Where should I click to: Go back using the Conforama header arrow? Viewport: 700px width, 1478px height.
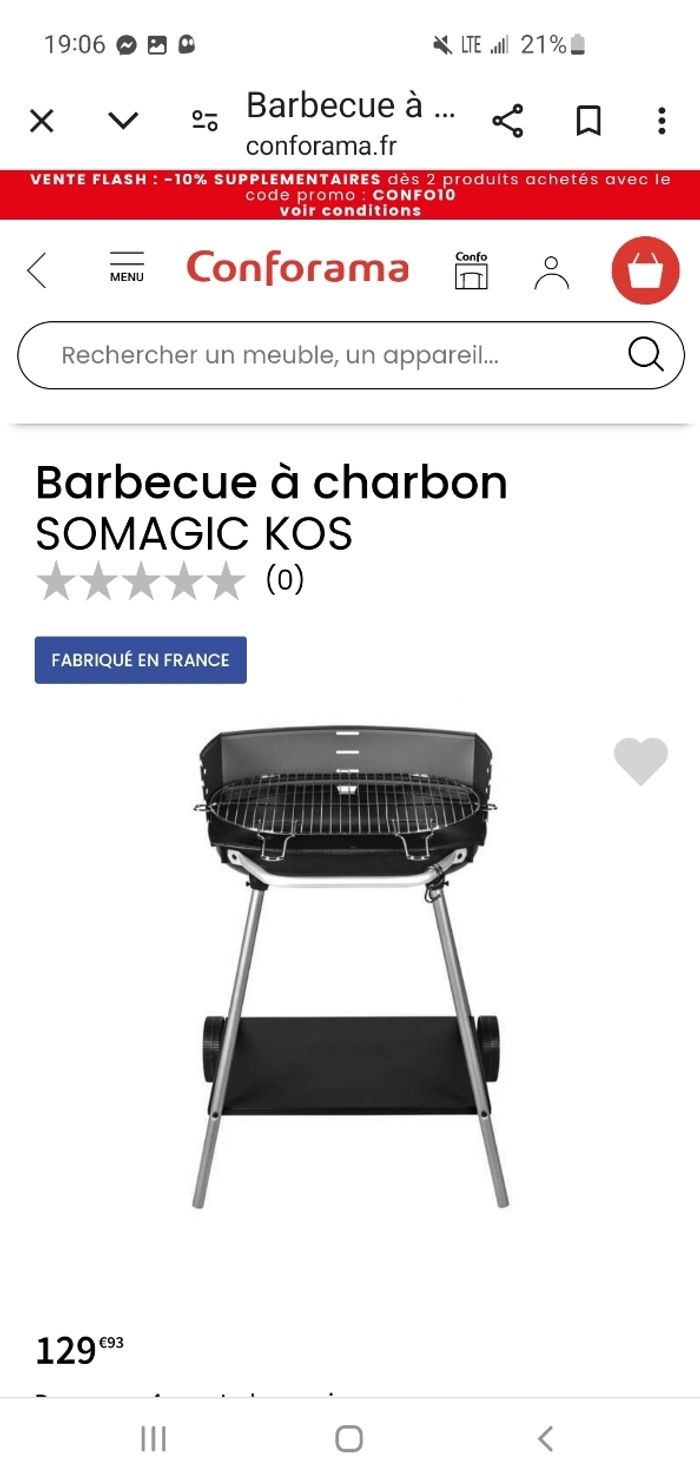(x=37, y=270)
